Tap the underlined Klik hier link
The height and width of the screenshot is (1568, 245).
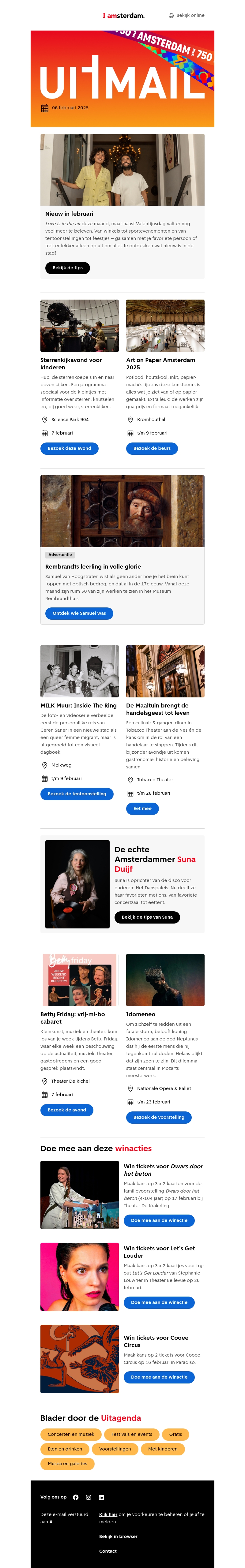(108, 1514)
